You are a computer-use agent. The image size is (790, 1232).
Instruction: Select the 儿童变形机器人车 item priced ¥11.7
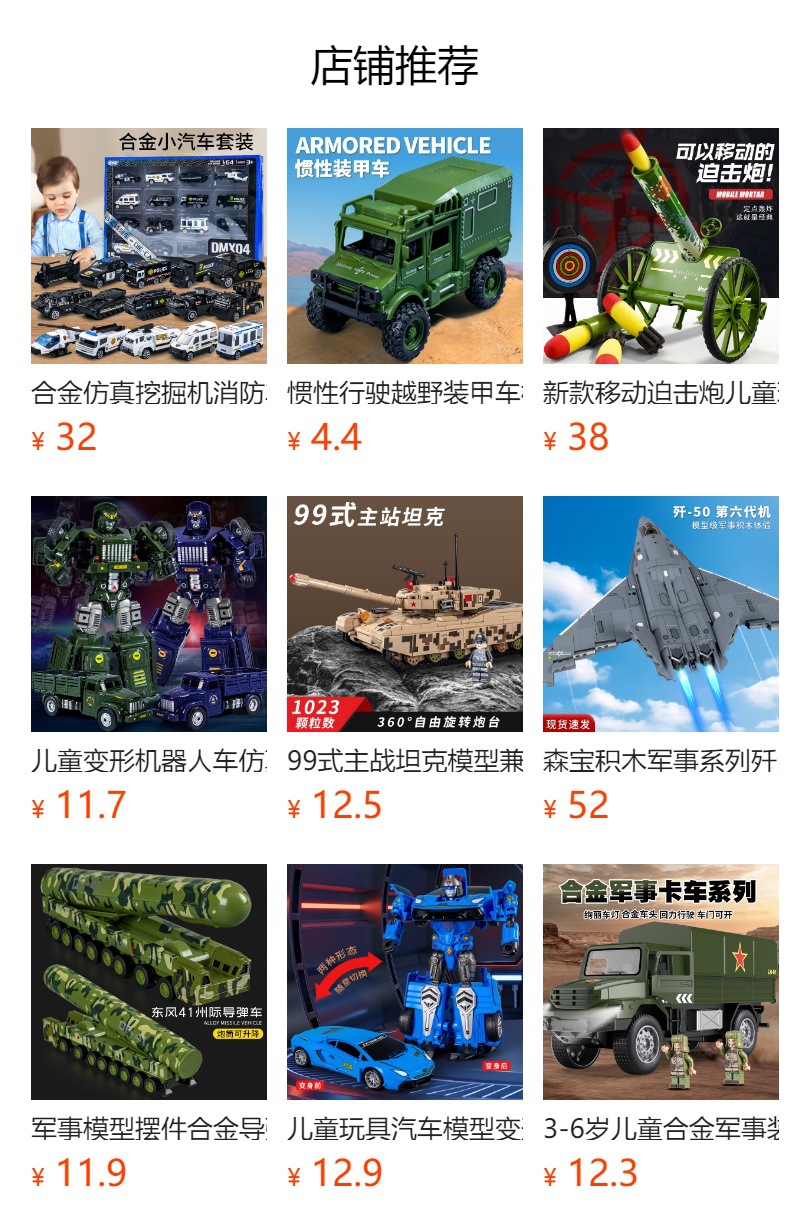148,614
